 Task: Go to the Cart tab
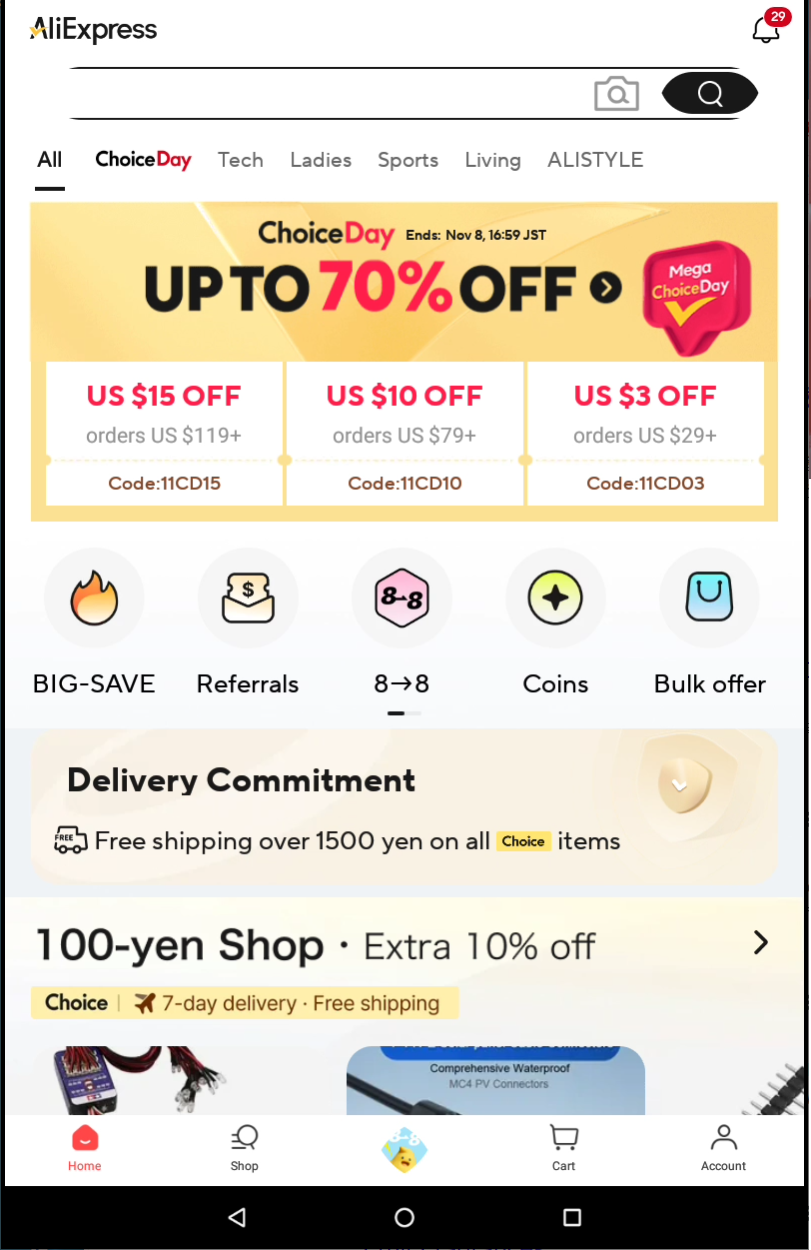pyautogui.click(x=564, y=1147)
